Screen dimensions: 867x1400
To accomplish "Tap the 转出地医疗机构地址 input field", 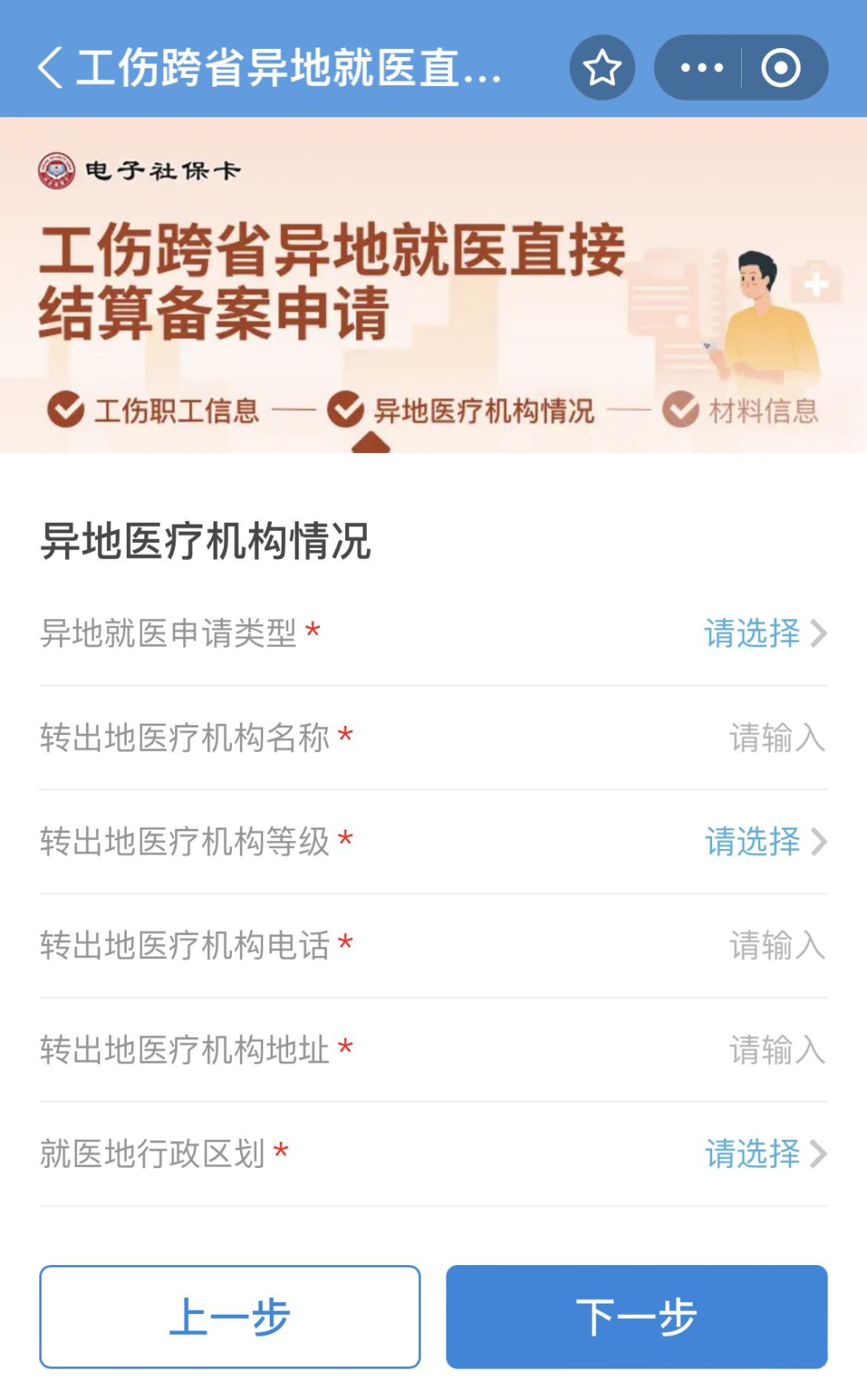I will (x=775, y=1050).
